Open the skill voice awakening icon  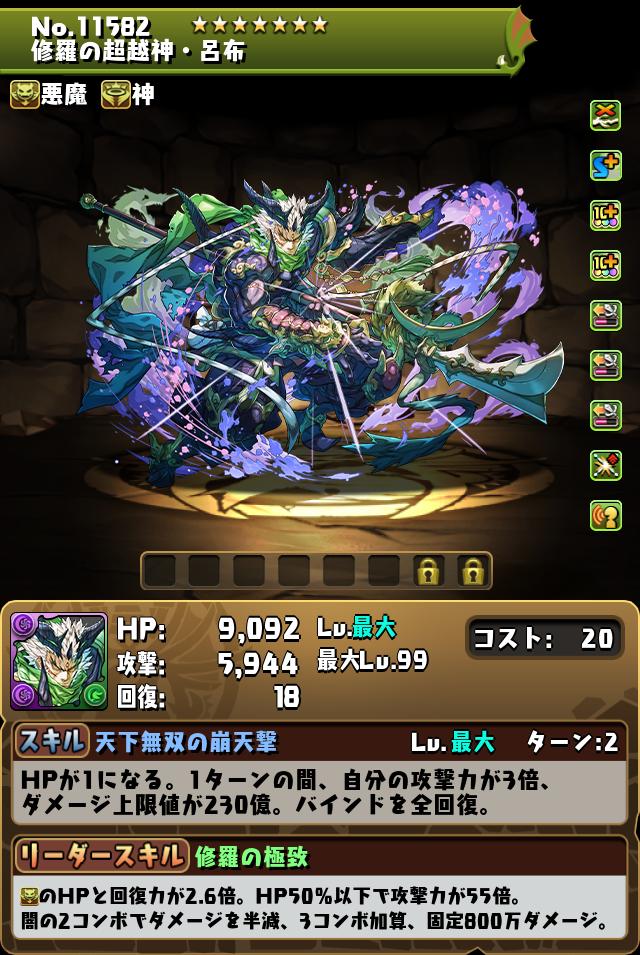[x=605, y=515]
